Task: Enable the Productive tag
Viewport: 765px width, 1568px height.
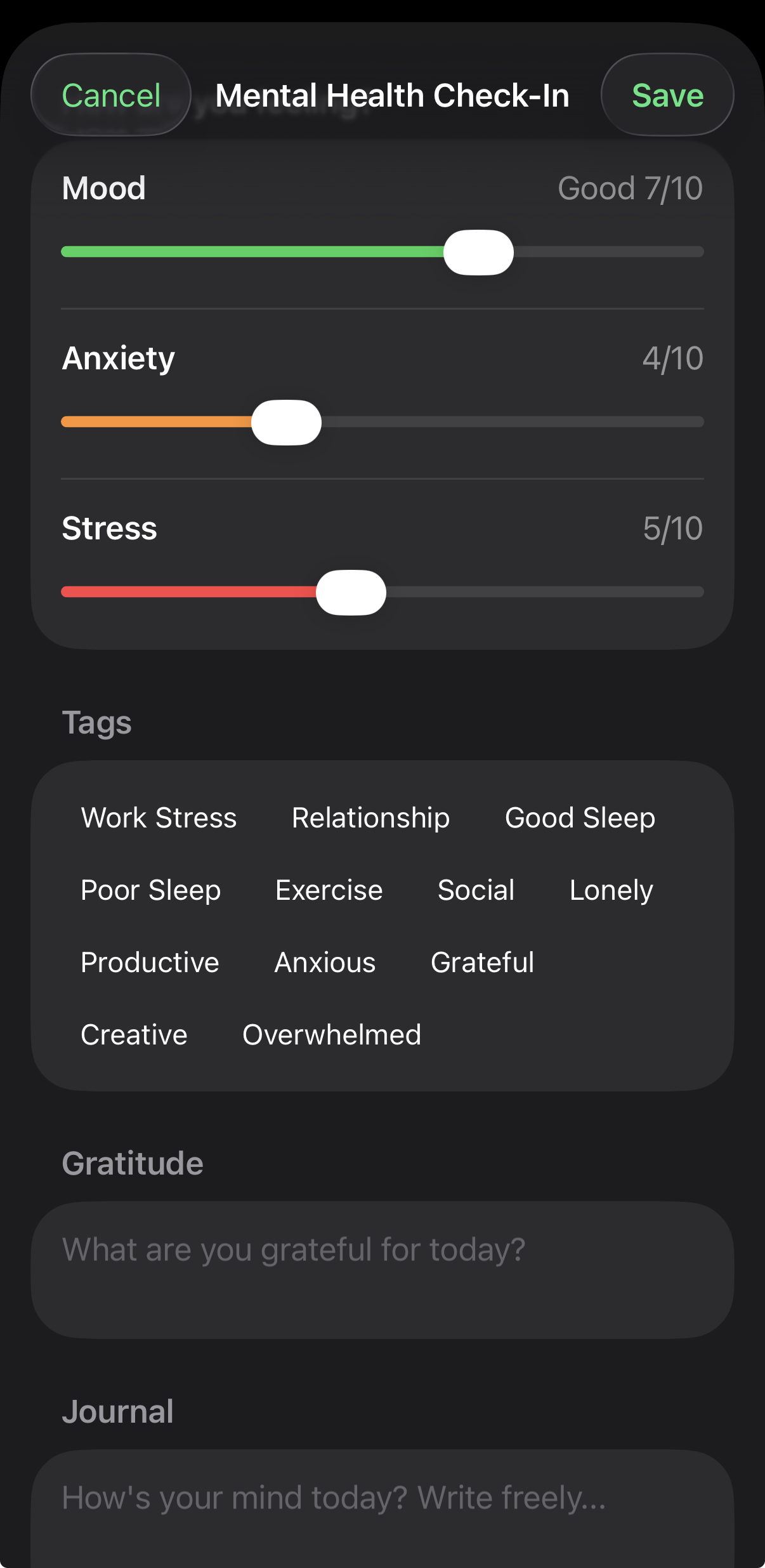Action: (150, 962)
